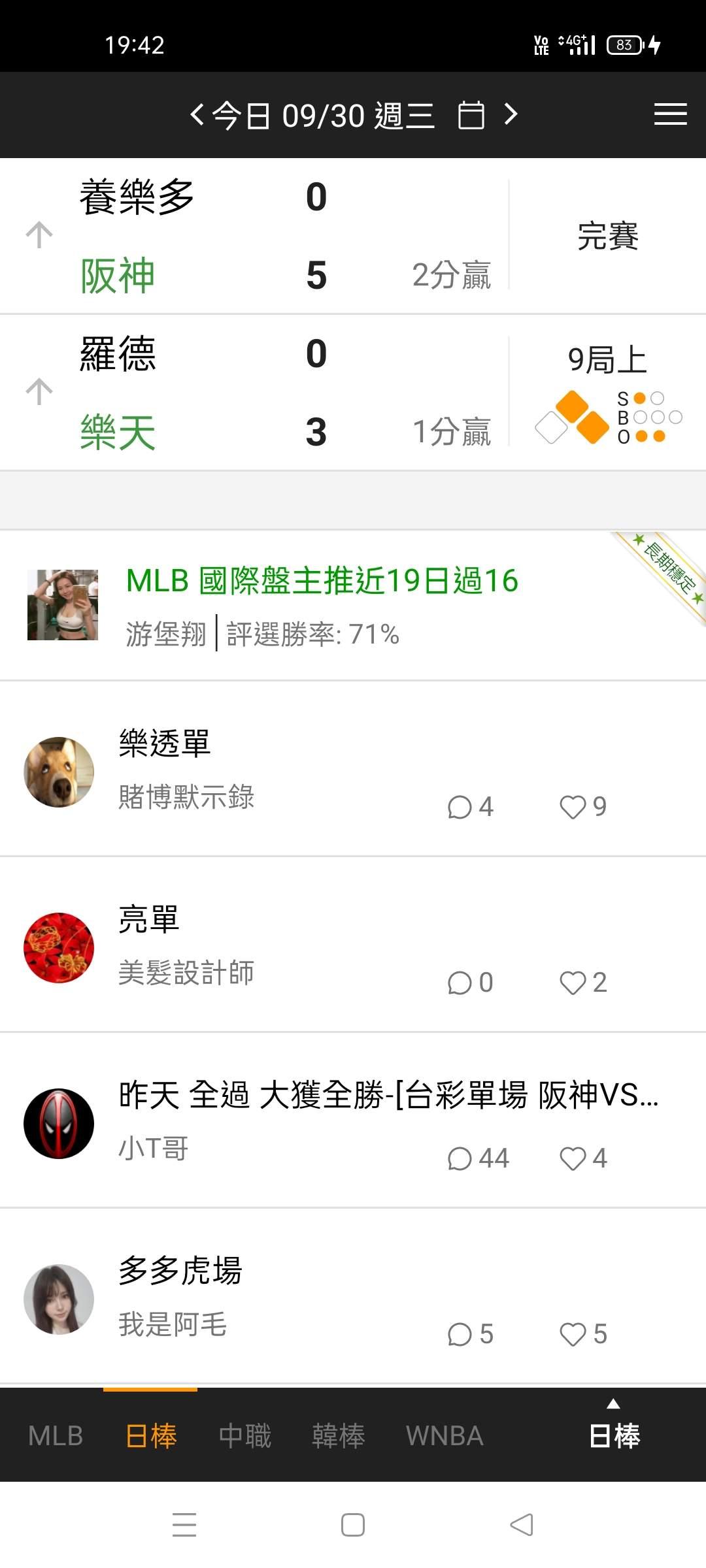The image size is (706, 1568).
Task: Tap the system home button
Action: click(x=353, y=1525)
